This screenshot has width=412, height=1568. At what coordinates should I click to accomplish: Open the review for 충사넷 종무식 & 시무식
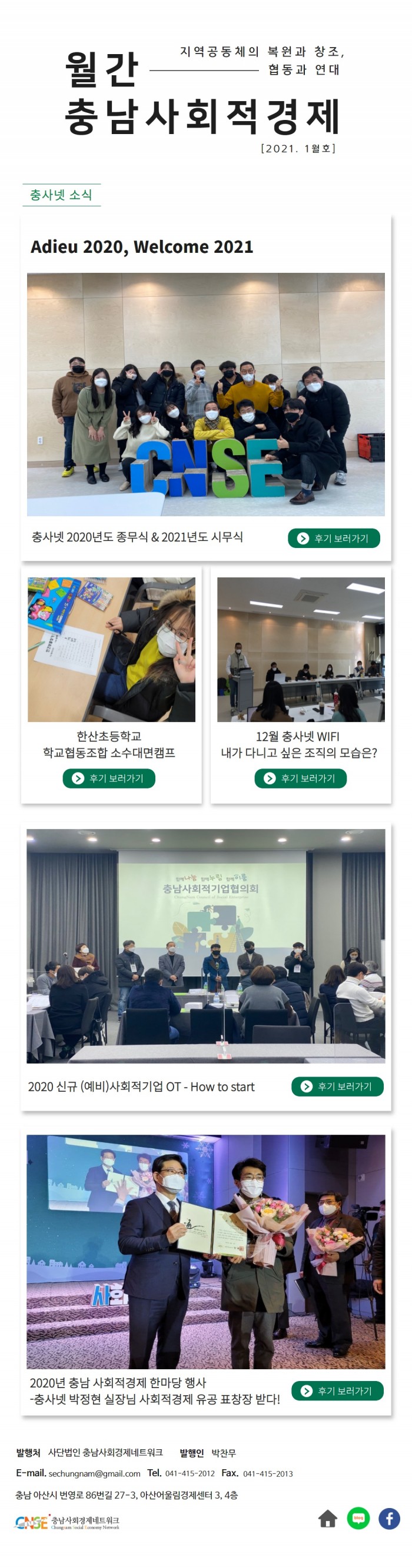coord(333,538)
